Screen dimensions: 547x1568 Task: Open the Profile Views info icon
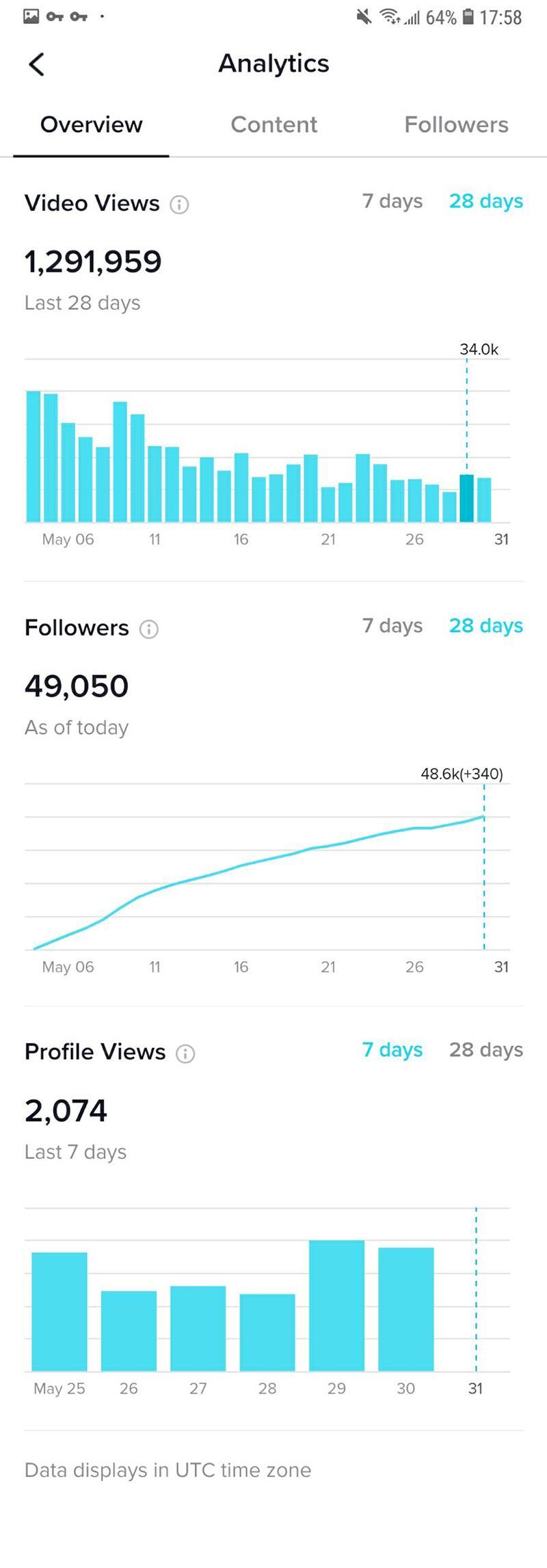click(185, 1054)
